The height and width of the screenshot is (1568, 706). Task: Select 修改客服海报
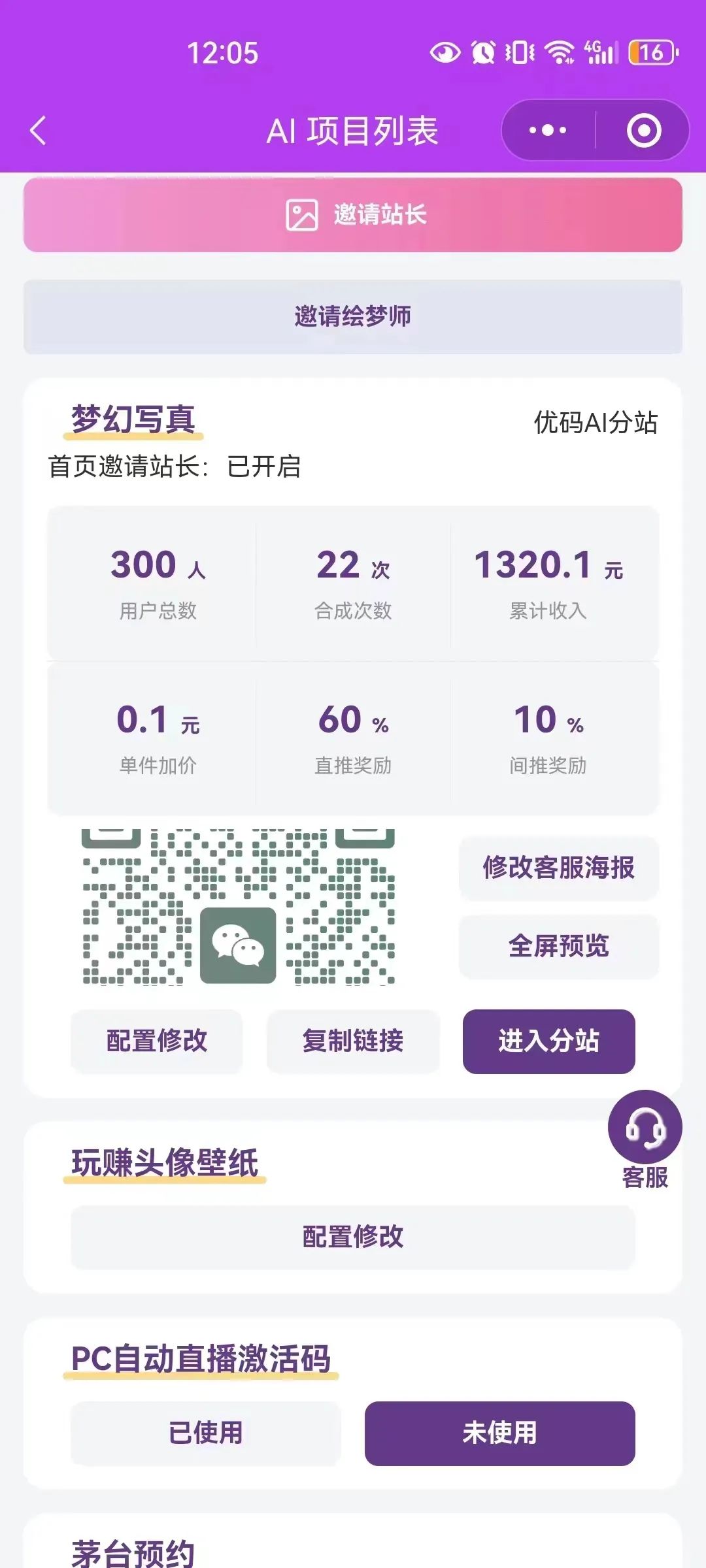coord(559,868)
